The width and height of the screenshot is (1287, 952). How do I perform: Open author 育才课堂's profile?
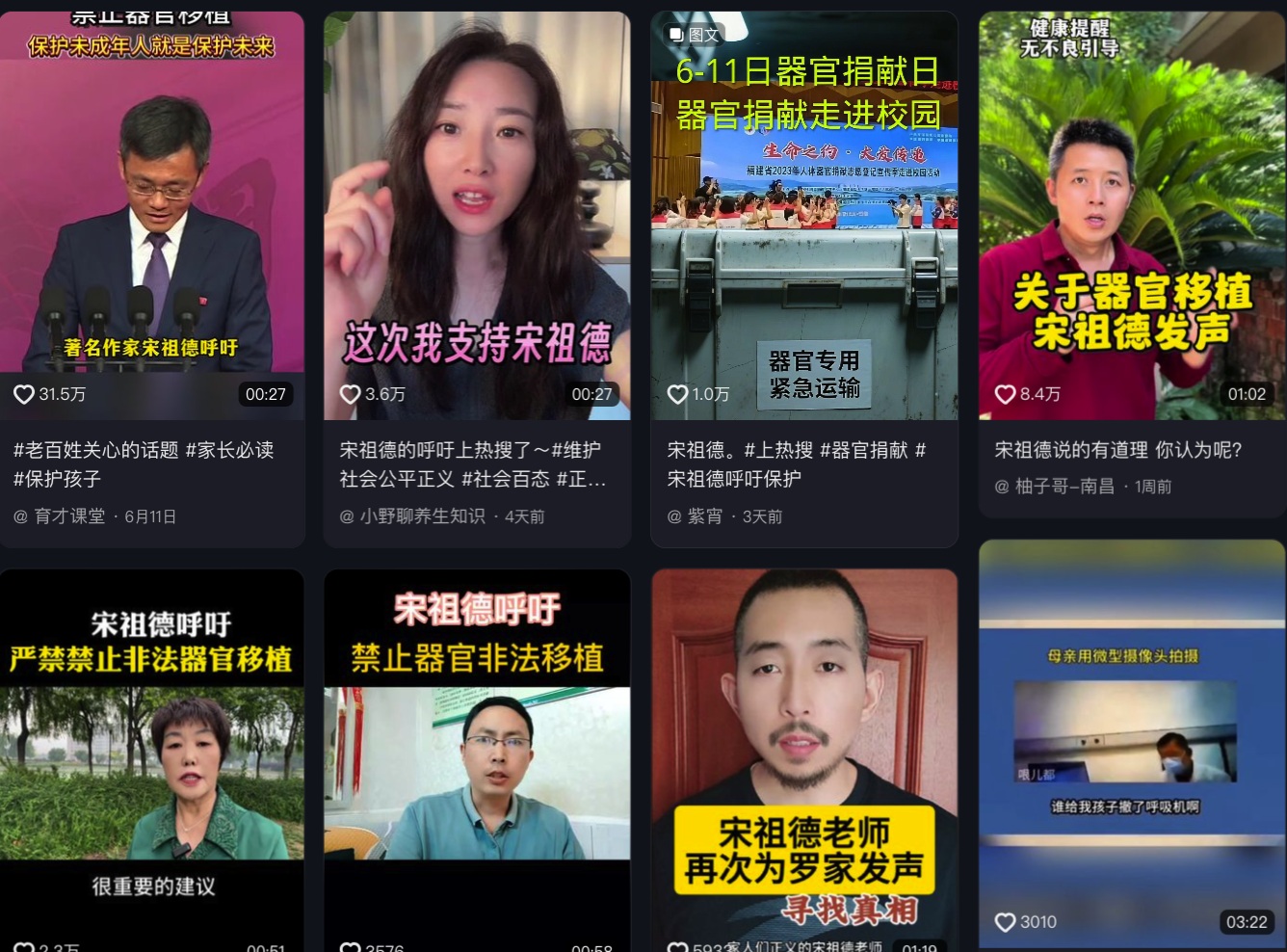pos(69,516)
